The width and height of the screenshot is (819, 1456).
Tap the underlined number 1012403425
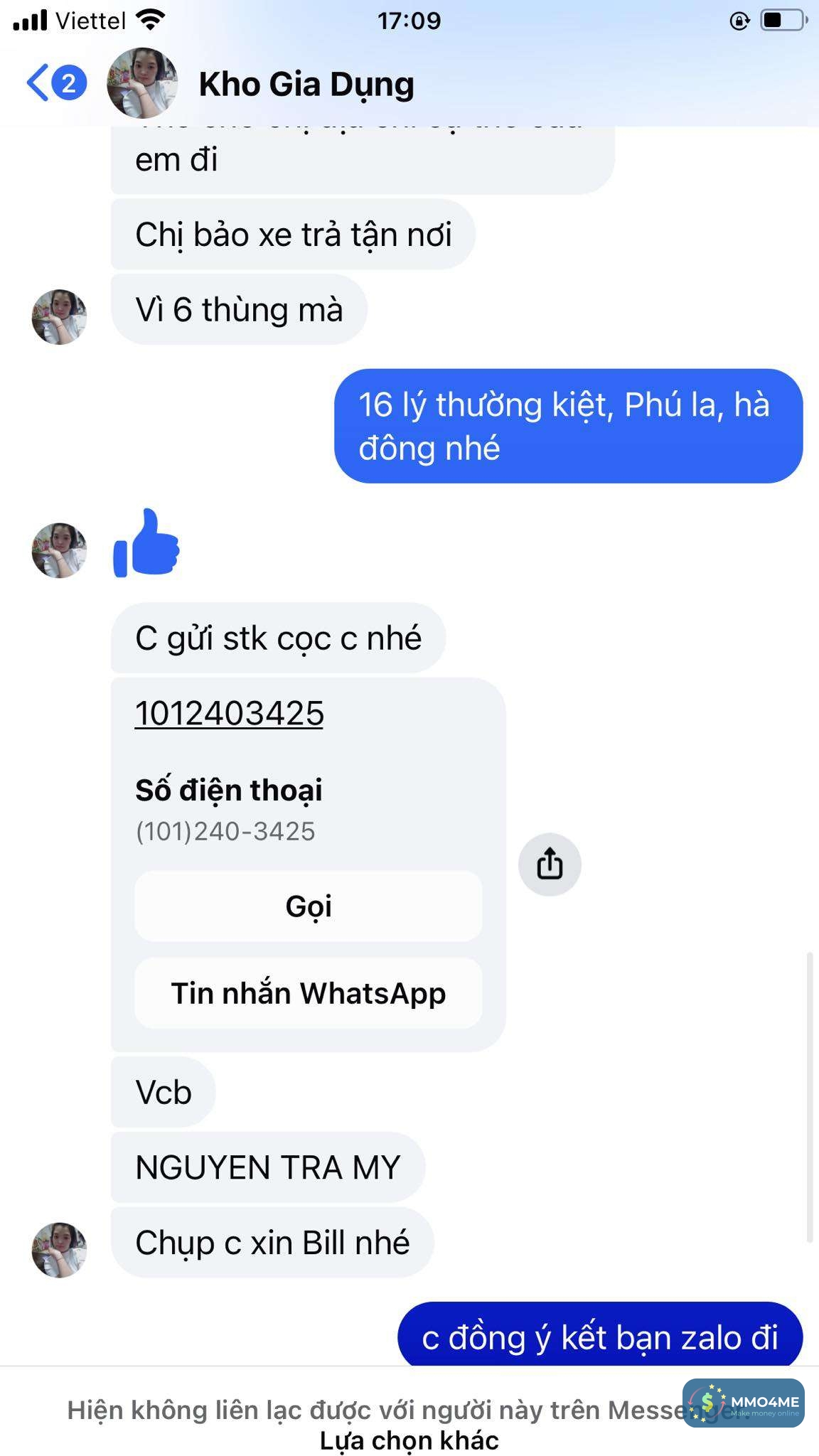229,713
